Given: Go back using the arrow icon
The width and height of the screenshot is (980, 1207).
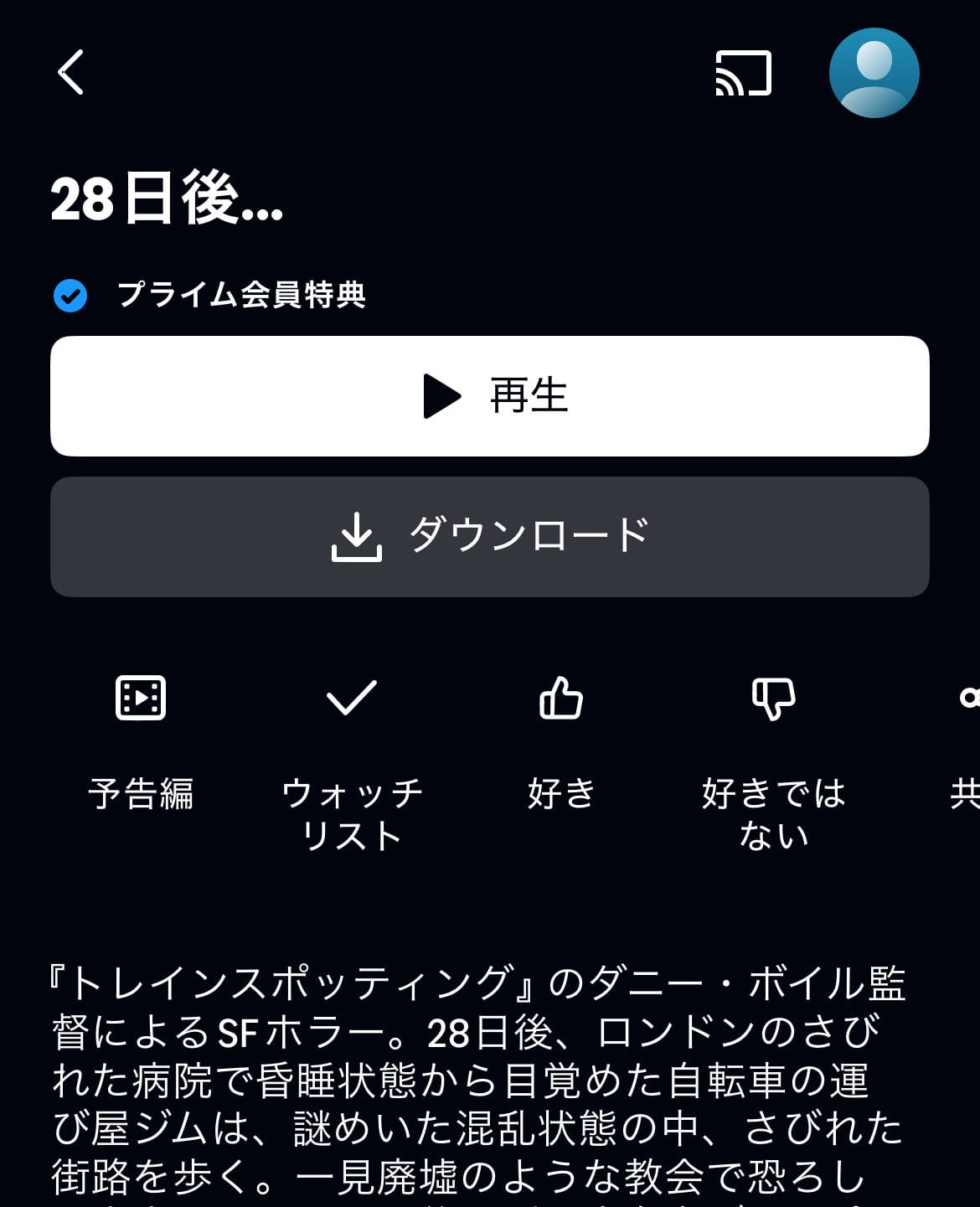Looking at the screenshot, I should [71, 72].
